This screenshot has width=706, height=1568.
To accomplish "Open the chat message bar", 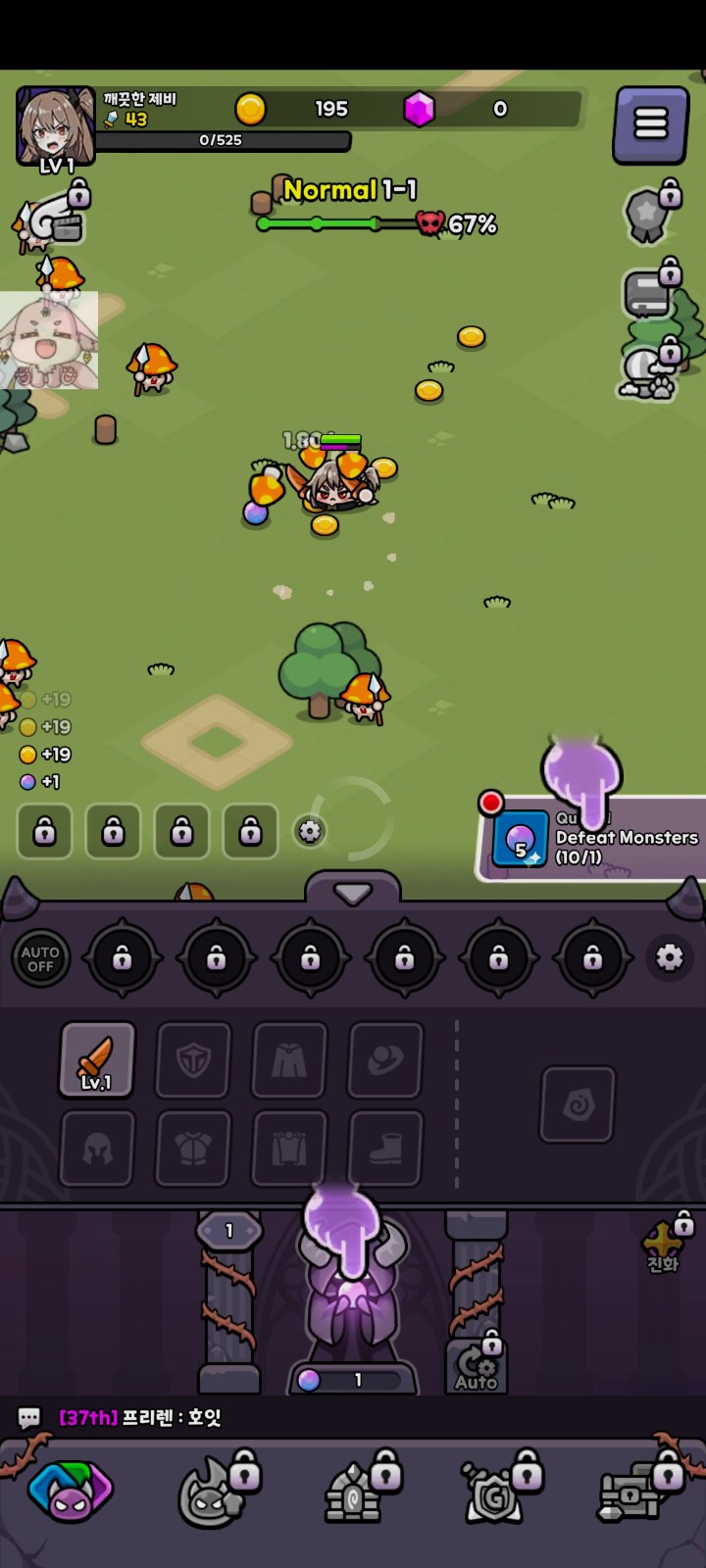I will [x=353, y=1417].
